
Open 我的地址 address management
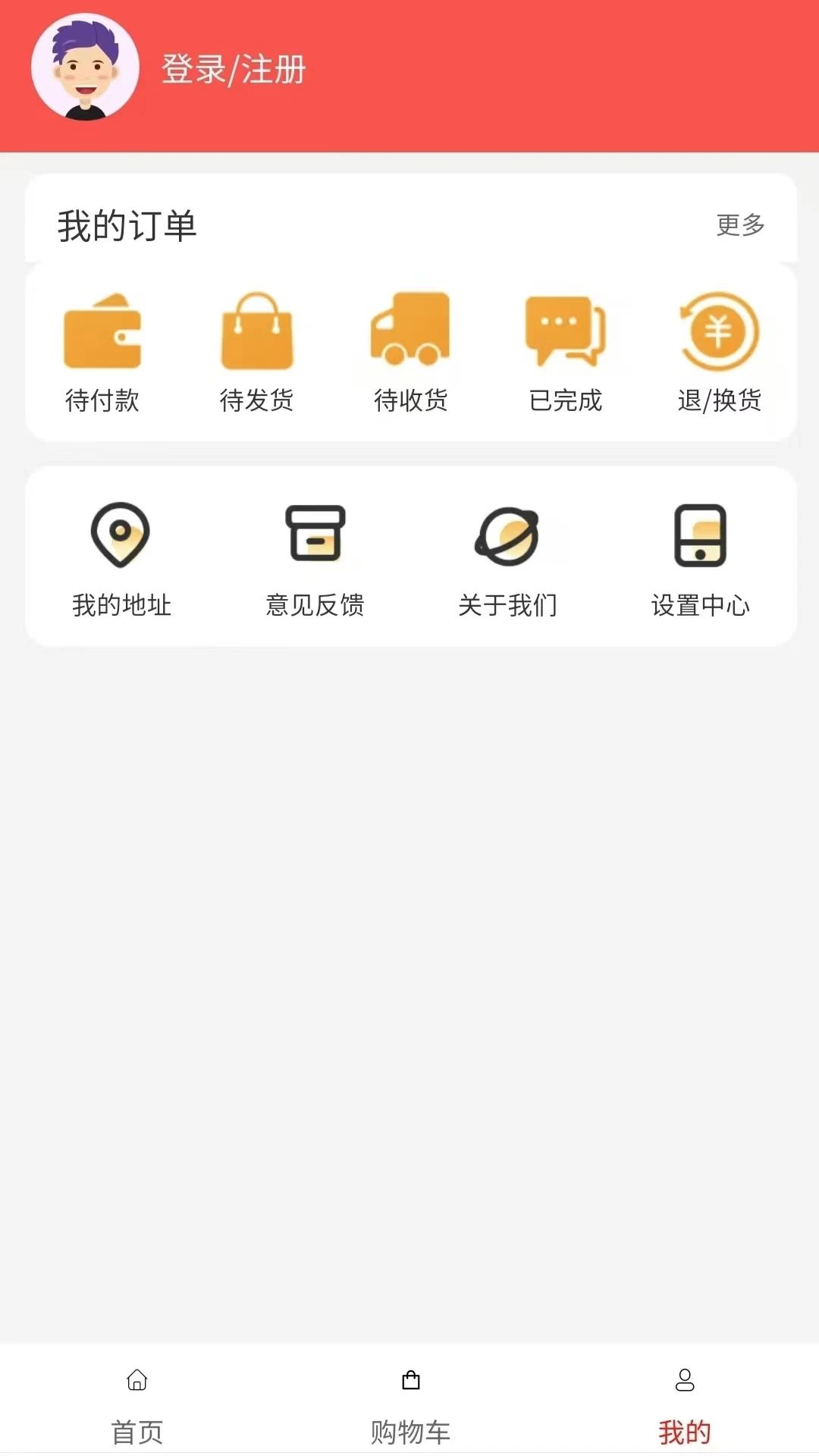tap(121, 560)
